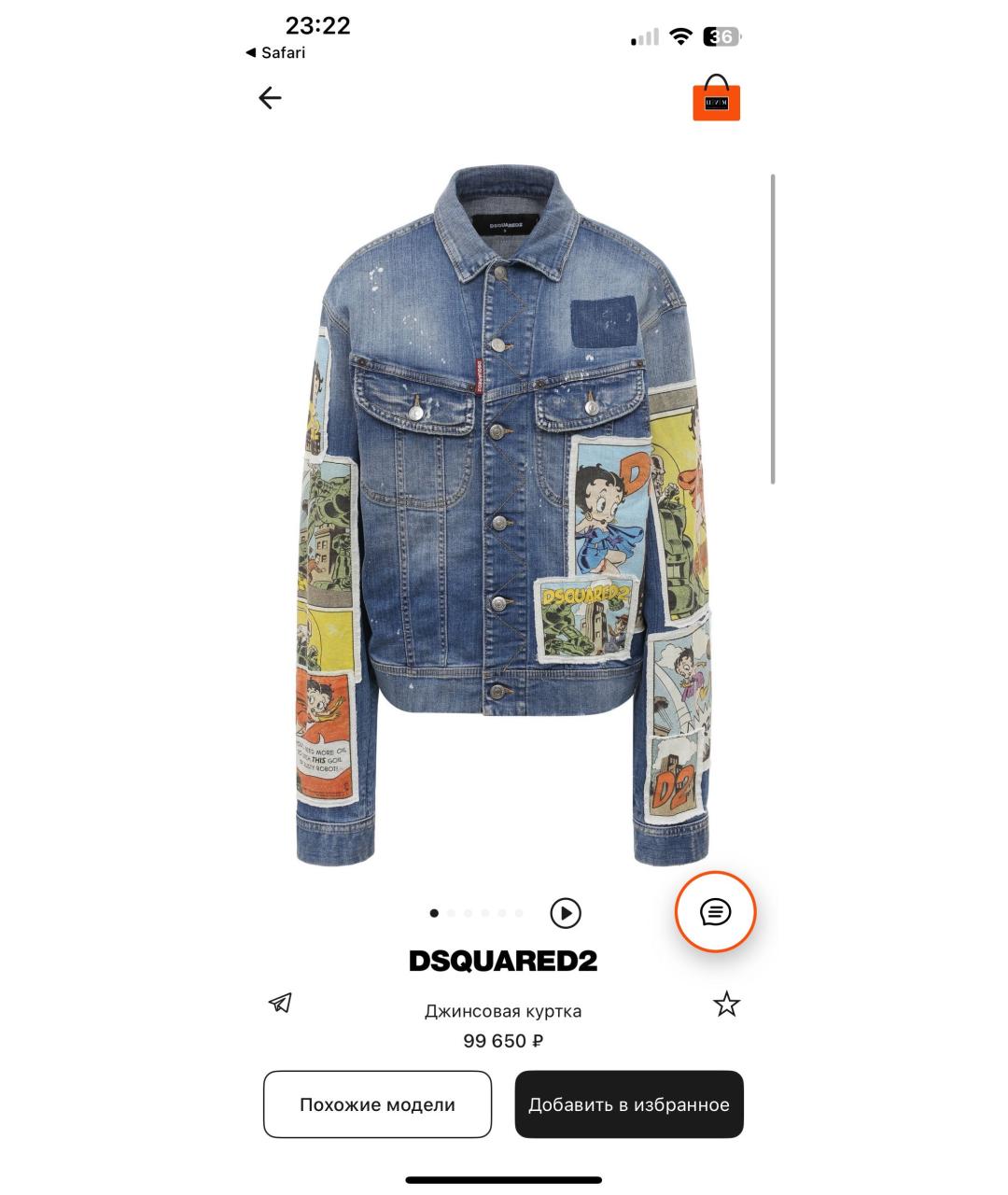
Task: Play the product video
Action: tap(565, 913)
